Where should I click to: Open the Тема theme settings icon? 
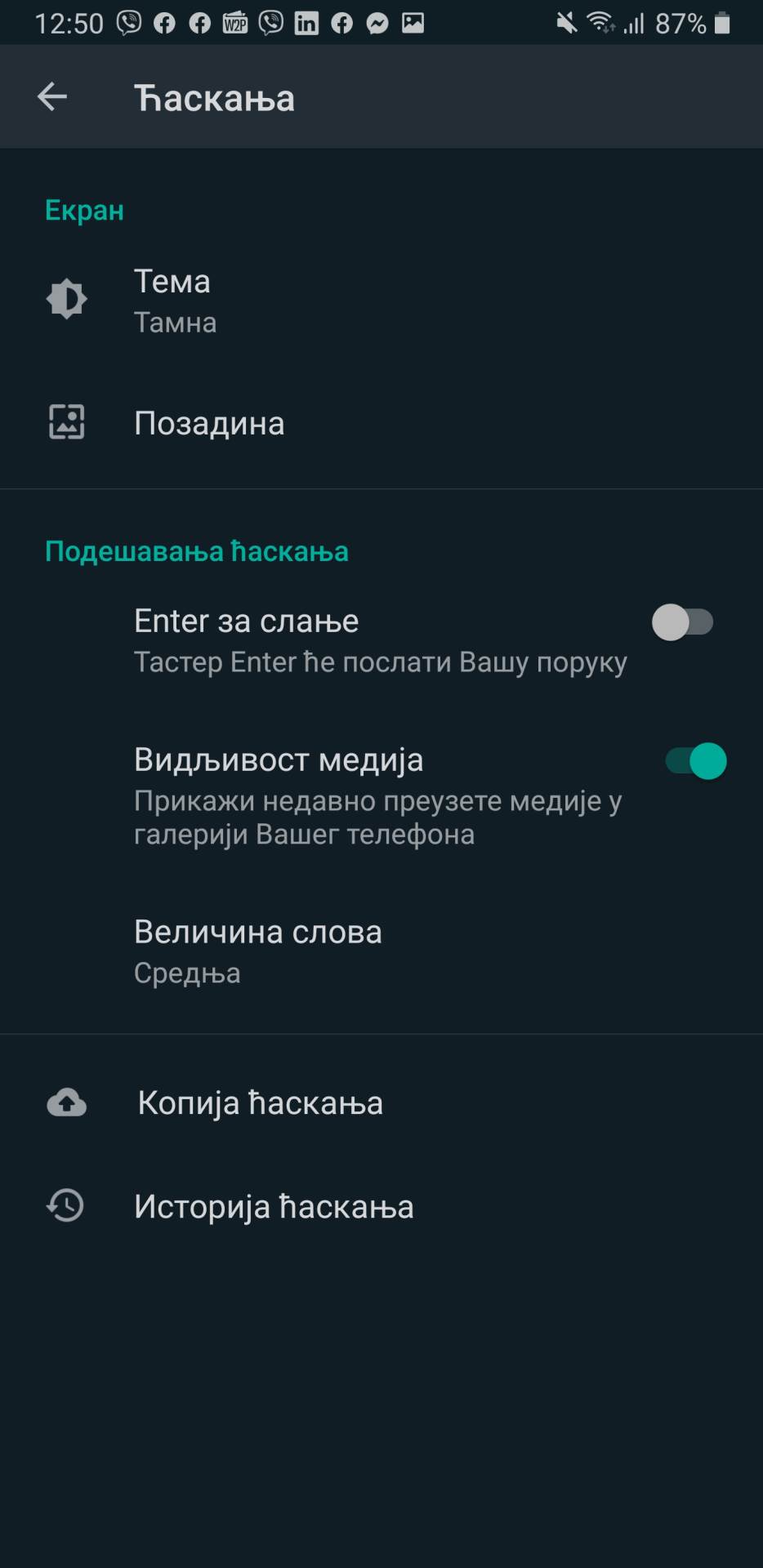coord(66,299)
